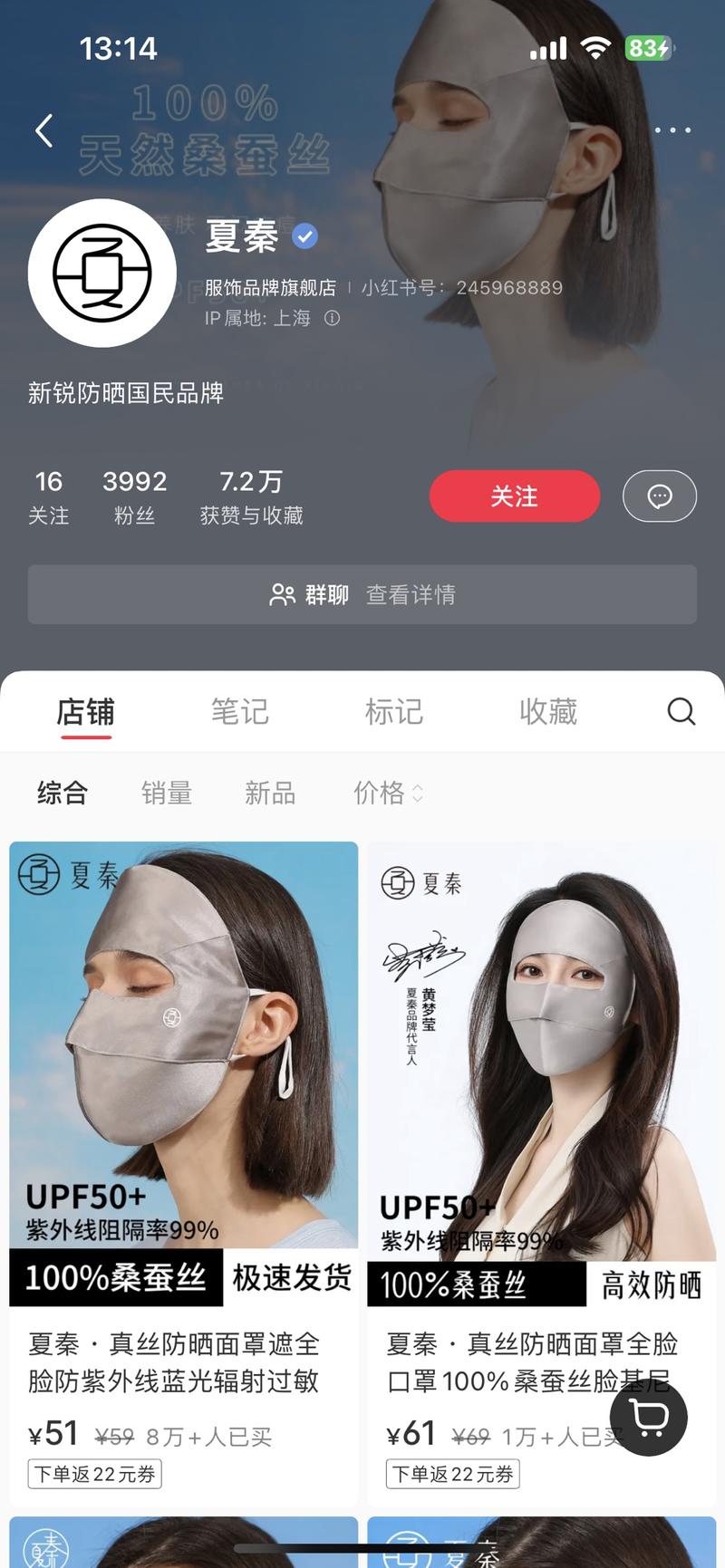Tap the back arrow to exit store
The image size is (725, 1568).
43,130
